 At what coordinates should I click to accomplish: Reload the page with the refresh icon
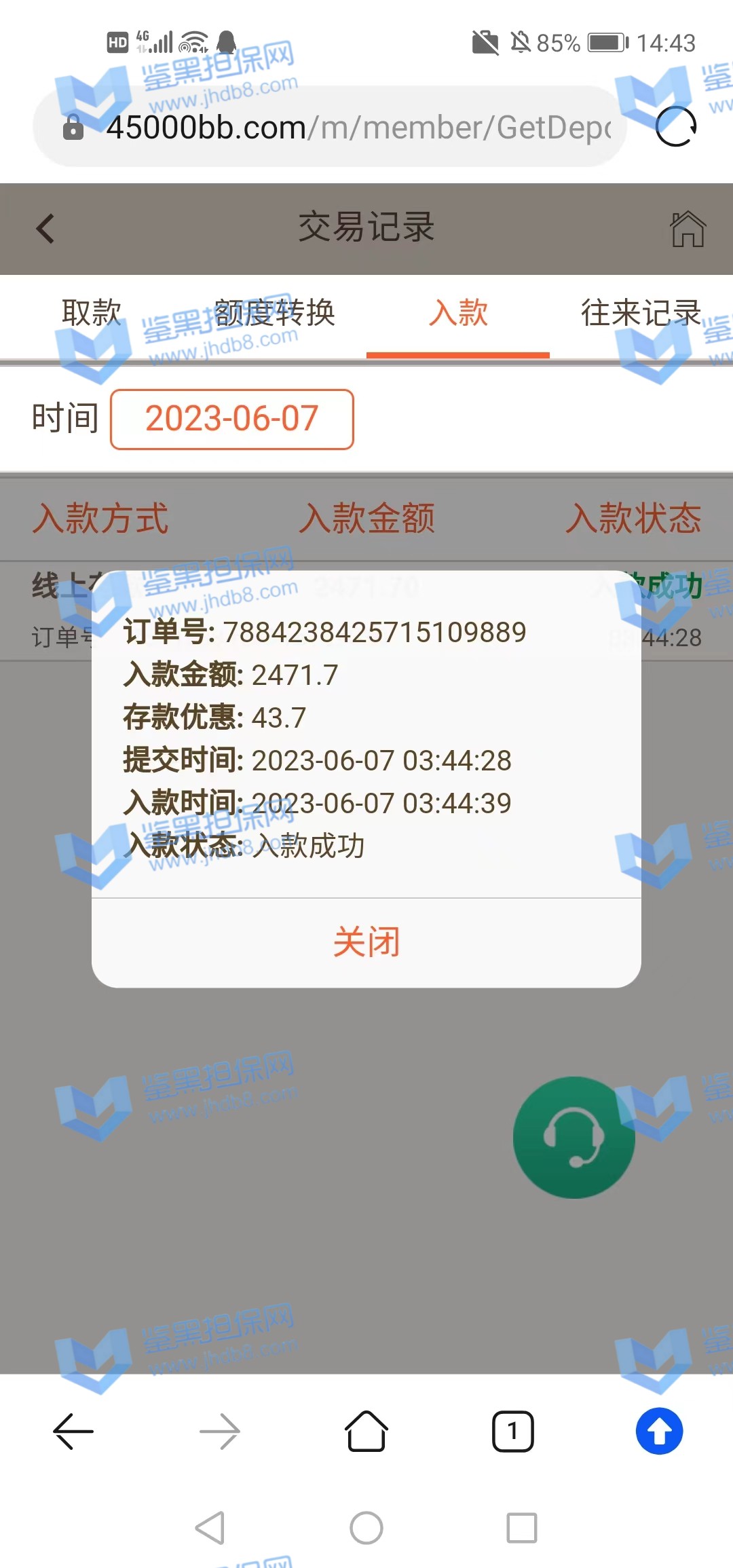click(x=676, y=127)
